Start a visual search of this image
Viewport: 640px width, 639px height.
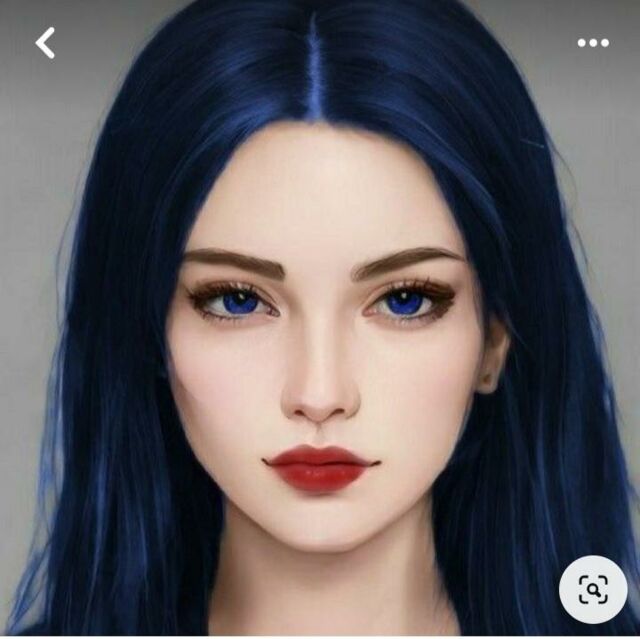pos(593,590)
